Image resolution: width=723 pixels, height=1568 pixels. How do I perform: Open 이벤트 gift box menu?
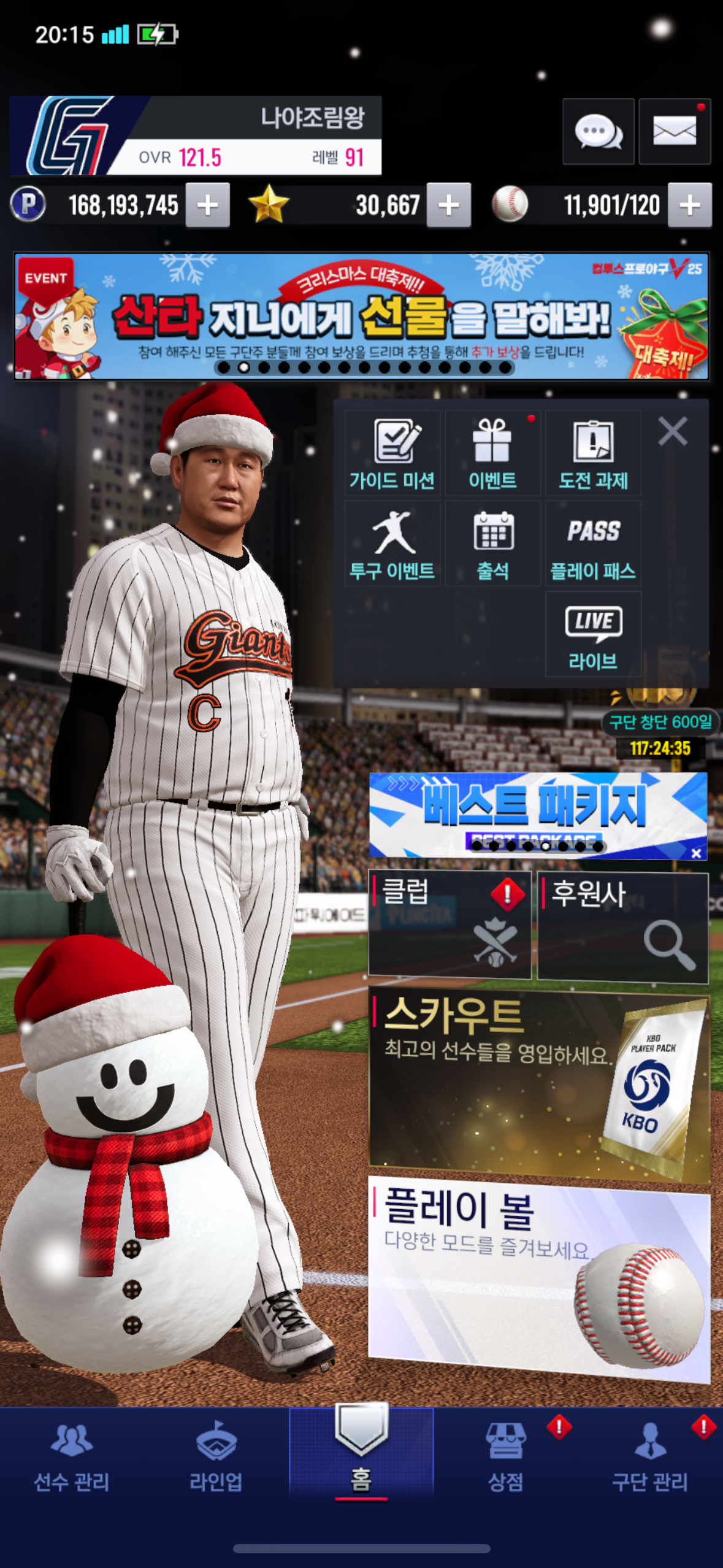[x=492, y=453]
